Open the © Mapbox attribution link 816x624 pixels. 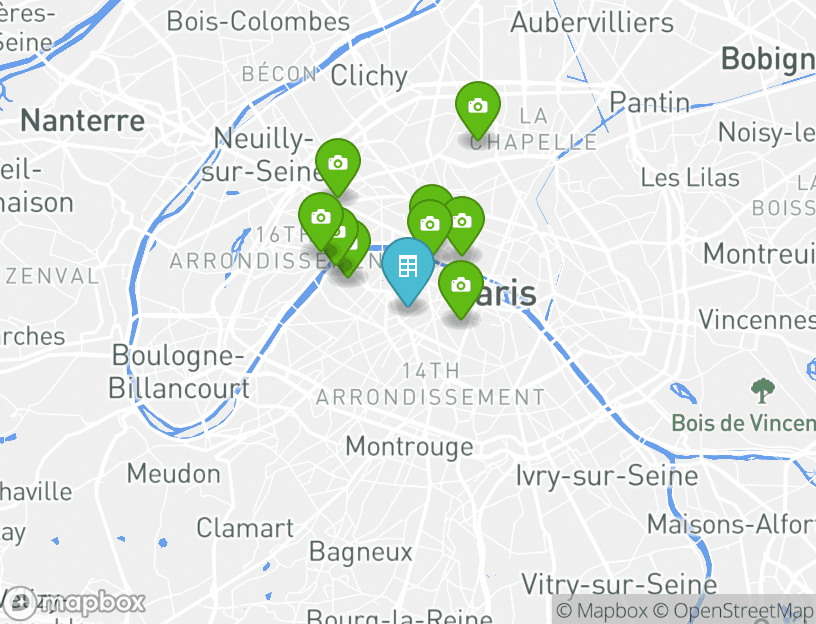pos(602,610)
